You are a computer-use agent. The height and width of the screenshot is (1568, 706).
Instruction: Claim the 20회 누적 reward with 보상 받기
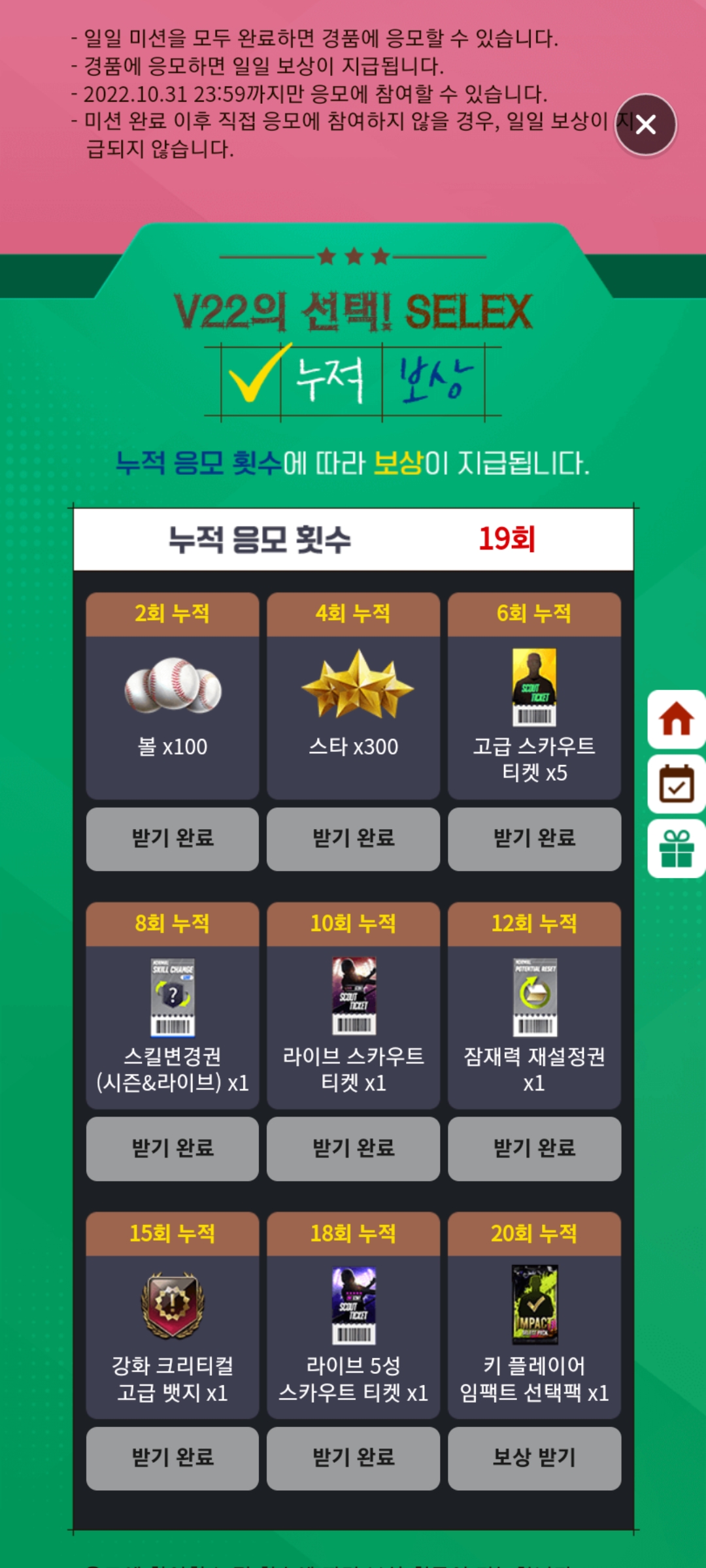pos(534,1458)
